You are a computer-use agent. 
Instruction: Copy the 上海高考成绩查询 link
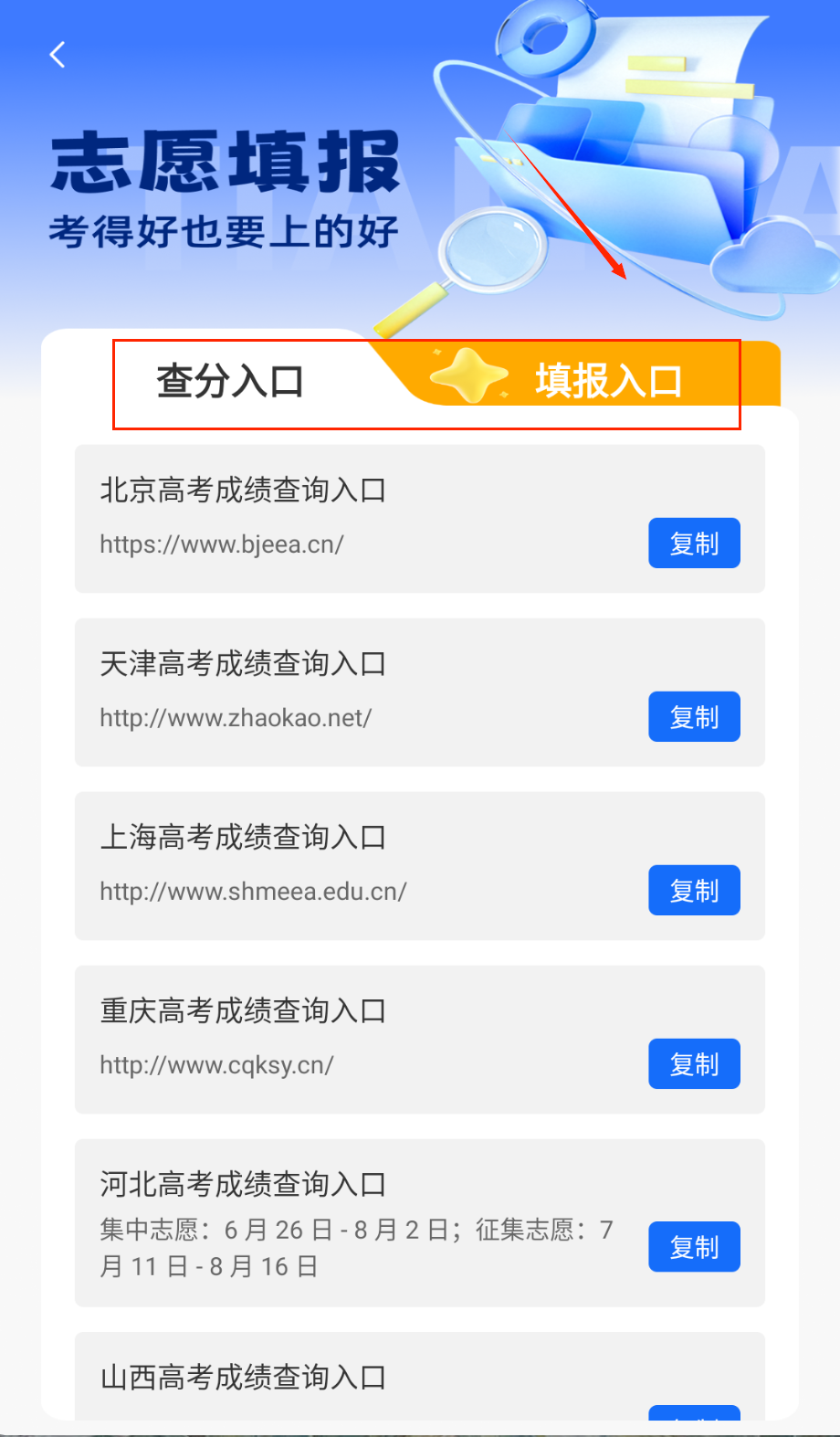coord(694,891)
